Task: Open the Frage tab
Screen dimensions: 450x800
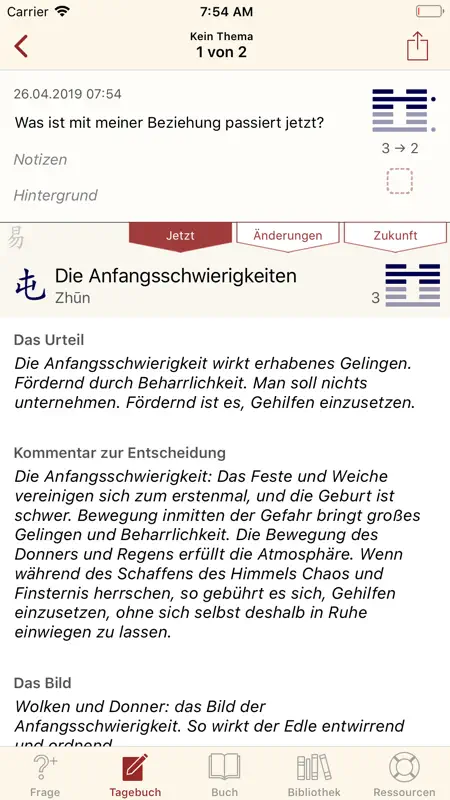Action: click(45, 776)
